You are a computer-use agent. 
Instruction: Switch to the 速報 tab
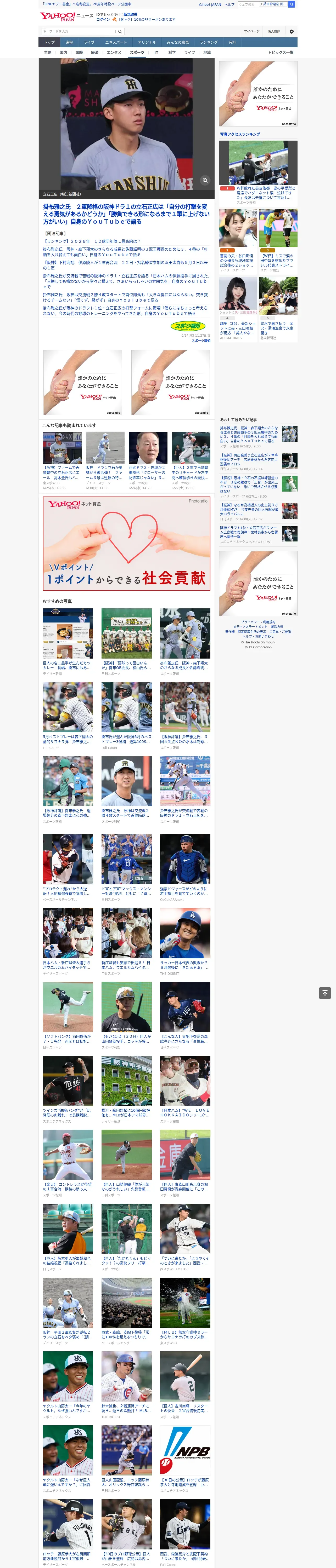[x=69, y=43]
